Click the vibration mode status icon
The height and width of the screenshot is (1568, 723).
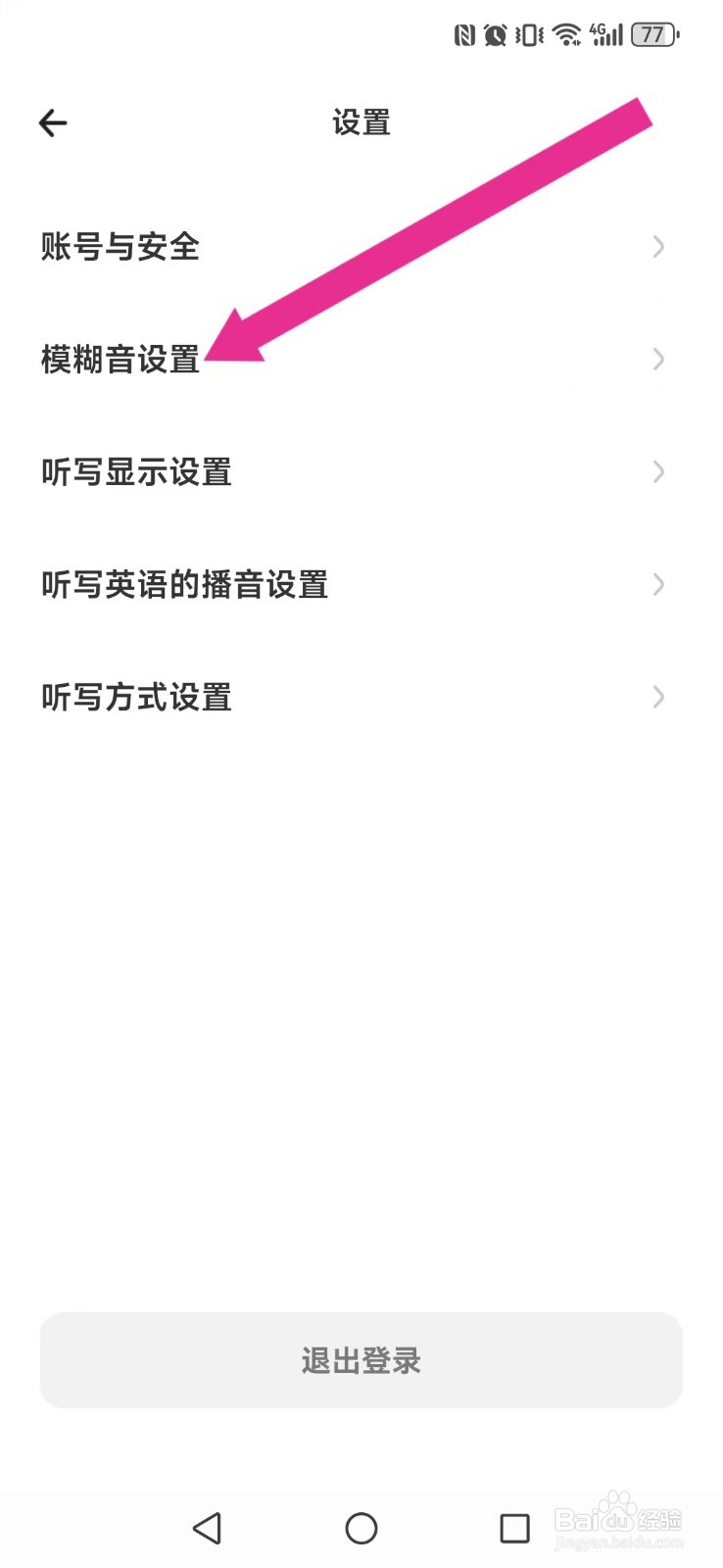[x=530, y=33]
